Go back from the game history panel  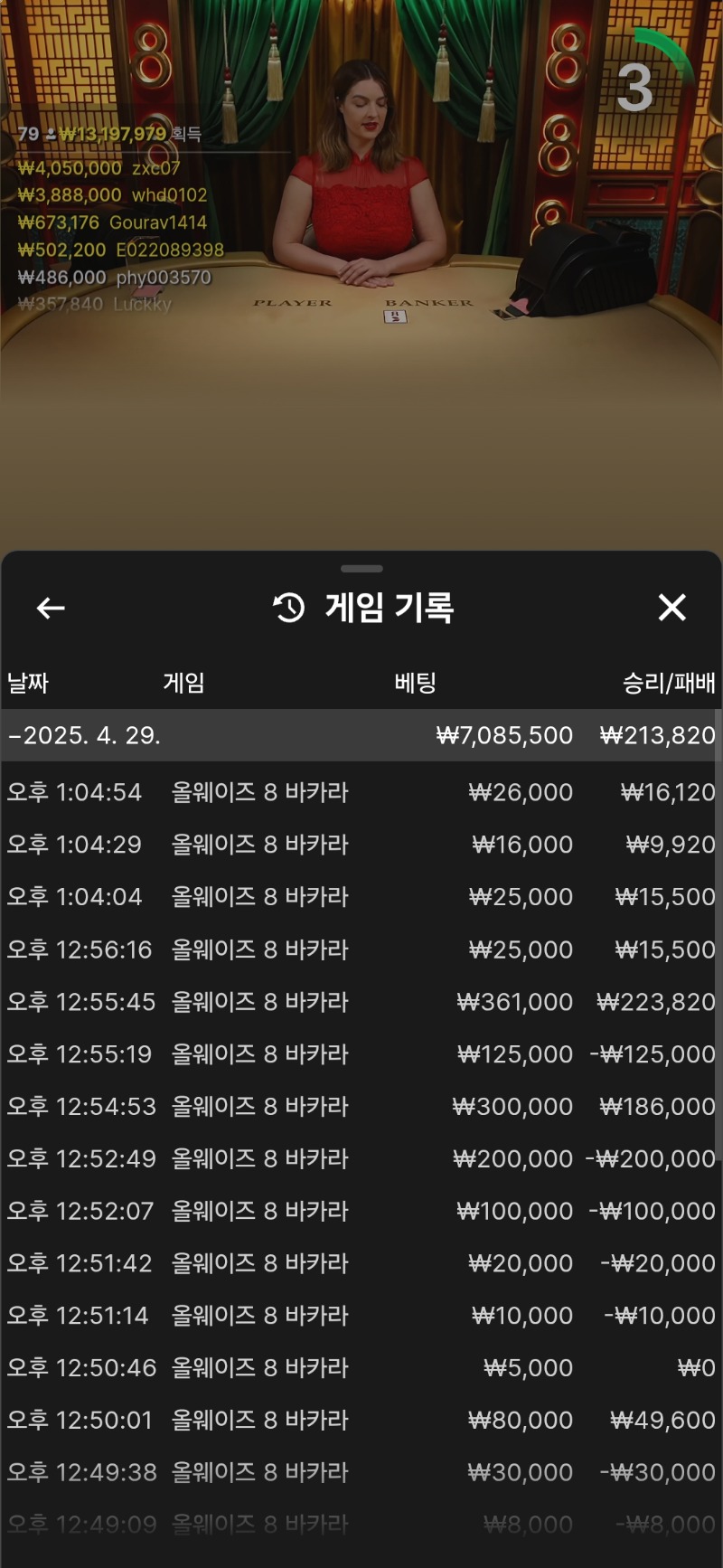pos(51,609)
